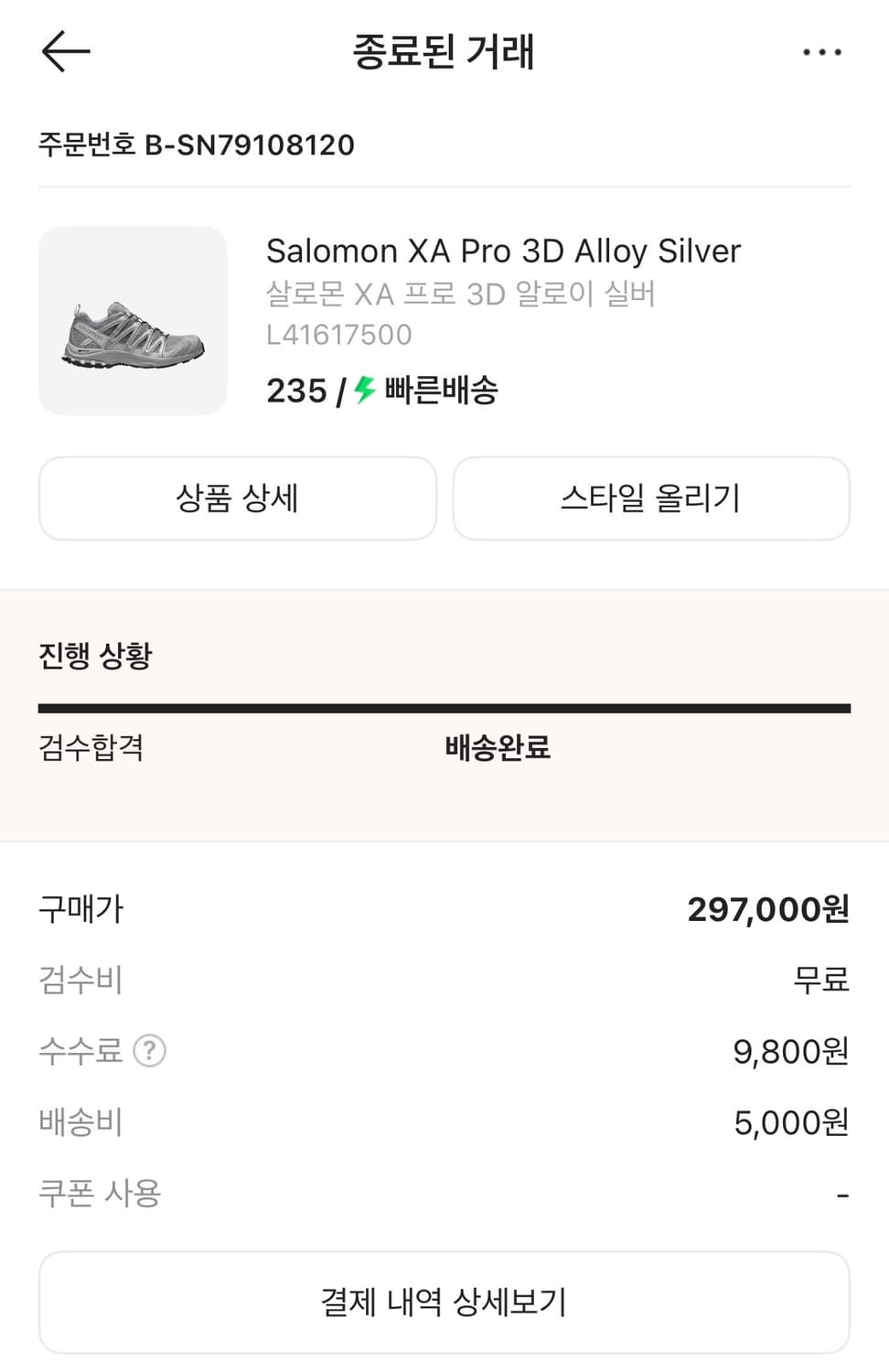Viewport: 889px width, 1372px height.
Task: Open 결제 내역 상세보기 payment details
Action: (x=444, y=1301)
